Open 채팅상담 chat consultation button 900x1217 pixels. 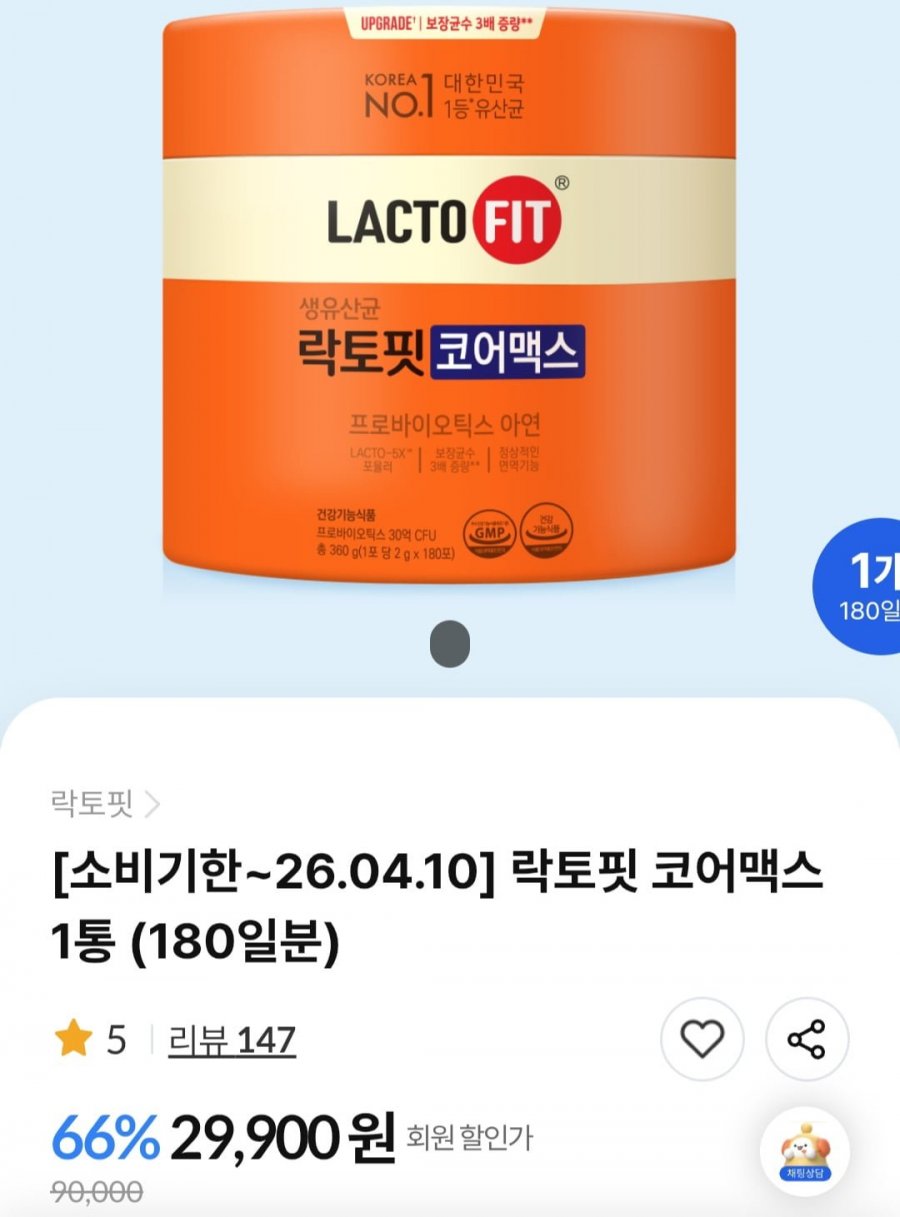(x=805, y=1151)
